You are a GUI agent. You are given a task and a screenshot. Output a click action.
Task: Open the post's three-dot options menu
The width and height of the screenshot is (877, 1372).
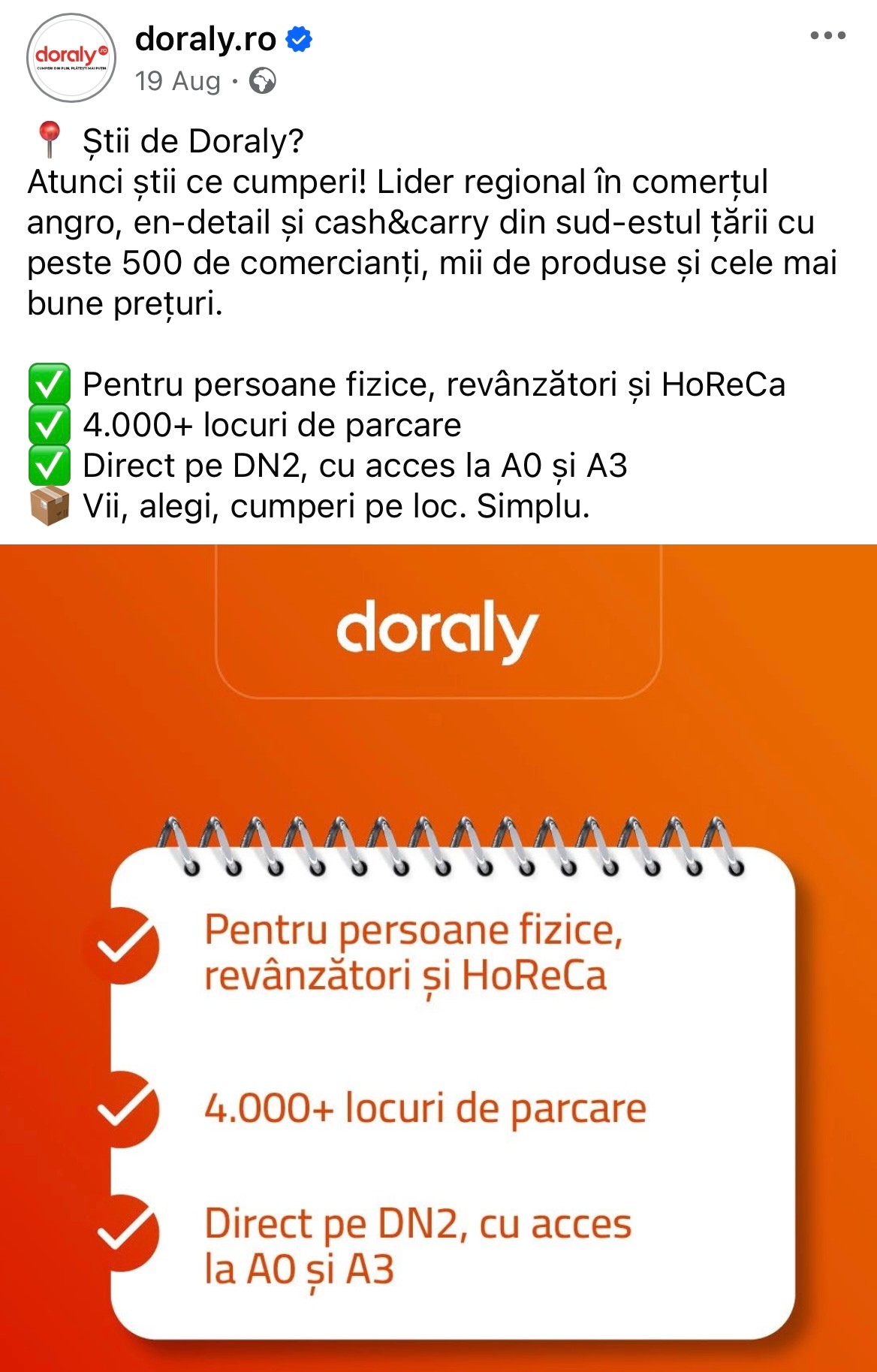(827, 35)
